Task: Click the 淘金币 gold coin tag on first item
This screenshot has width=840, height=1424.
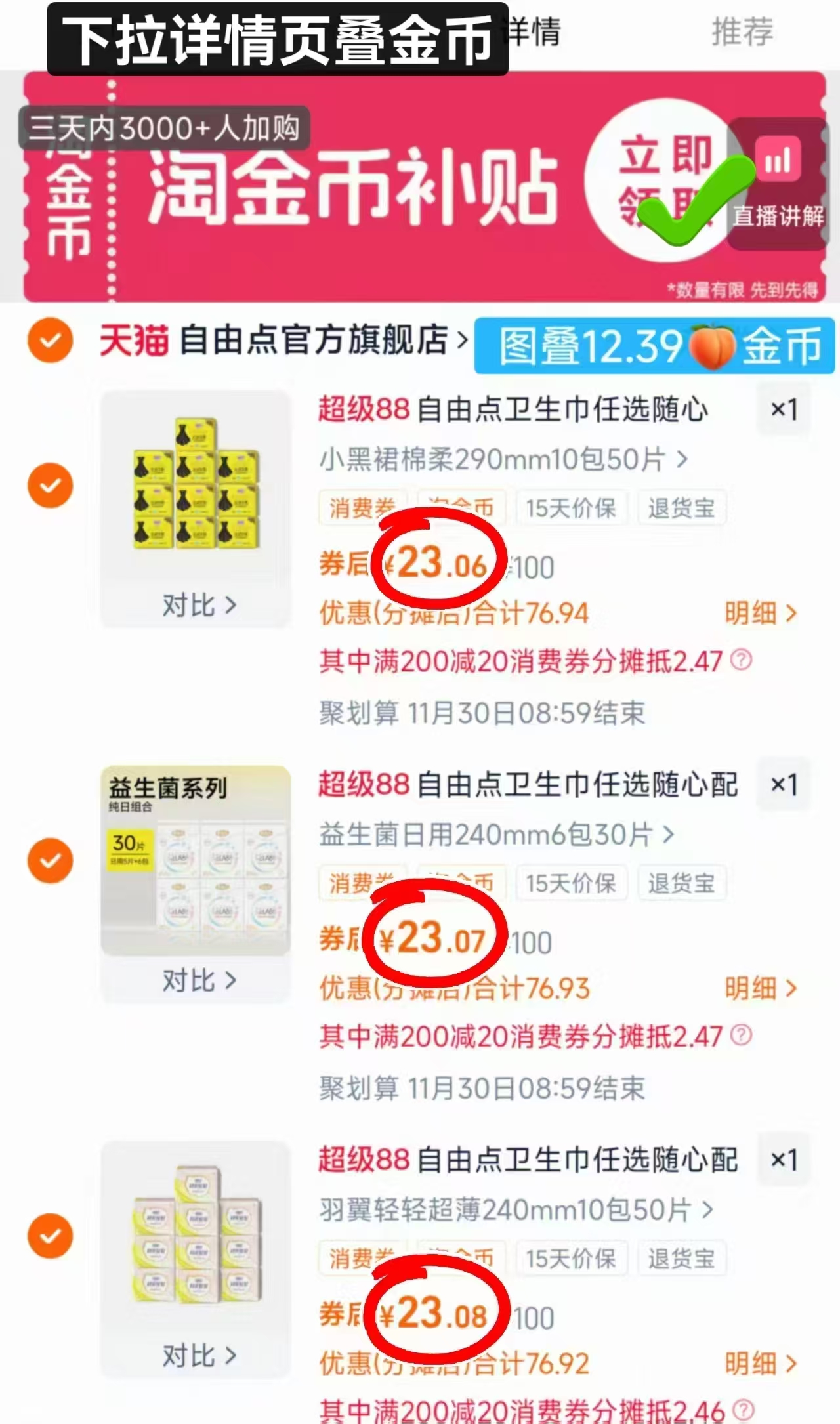Action: (x=459, y=507)
